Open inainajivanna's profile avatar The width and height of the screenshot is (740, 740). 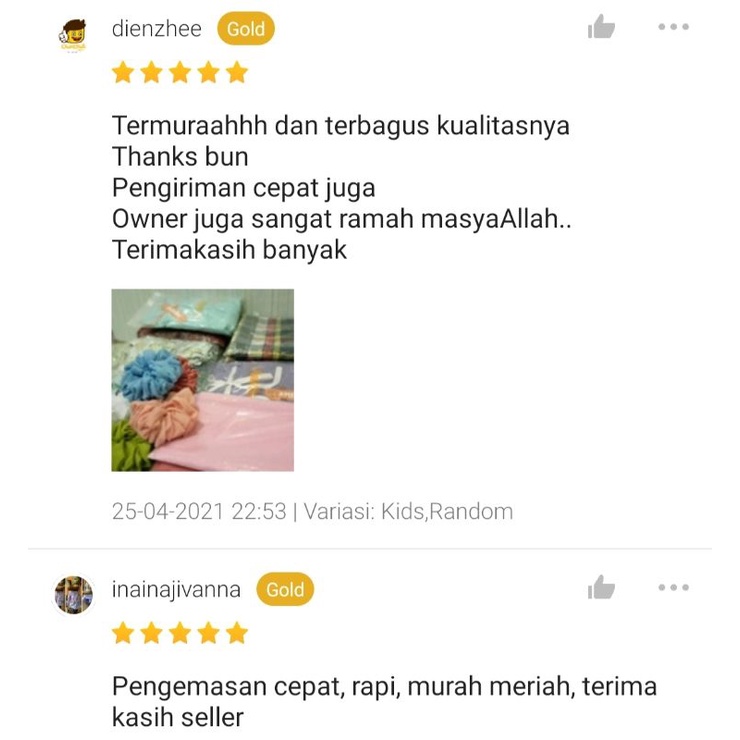click(x=72, y=594)
